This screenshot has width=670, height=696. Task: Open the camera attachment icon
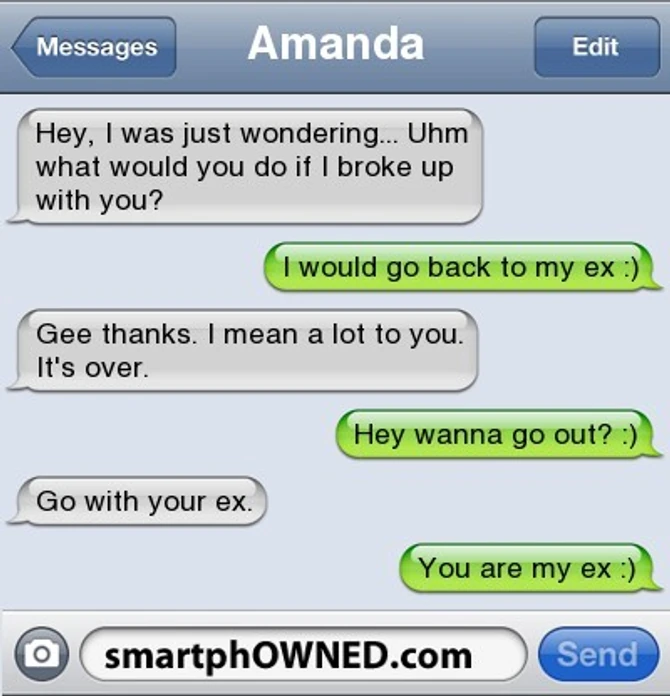click(x=41, y=655)
